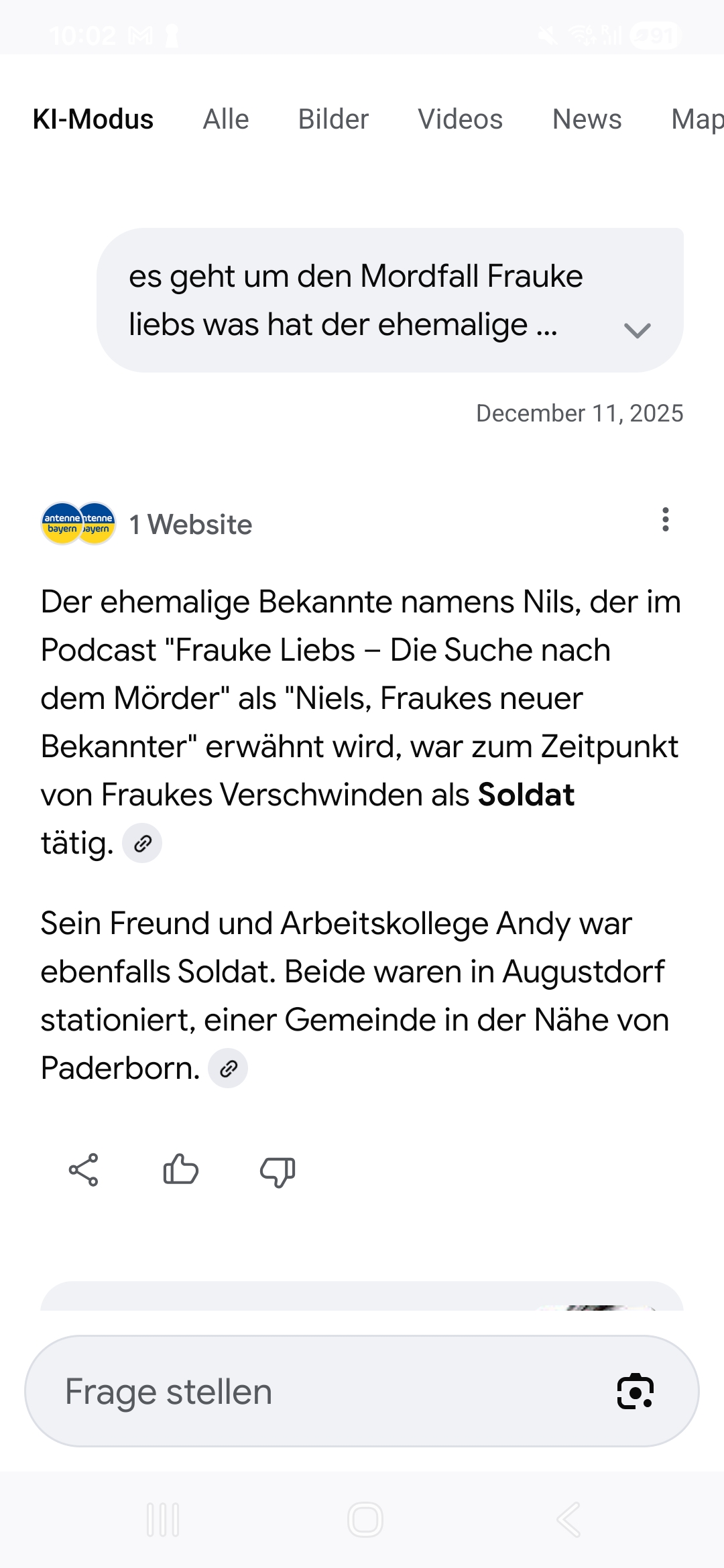Expand the full question with the chevron
The image size is (724, 1568).
click(637, 330)
